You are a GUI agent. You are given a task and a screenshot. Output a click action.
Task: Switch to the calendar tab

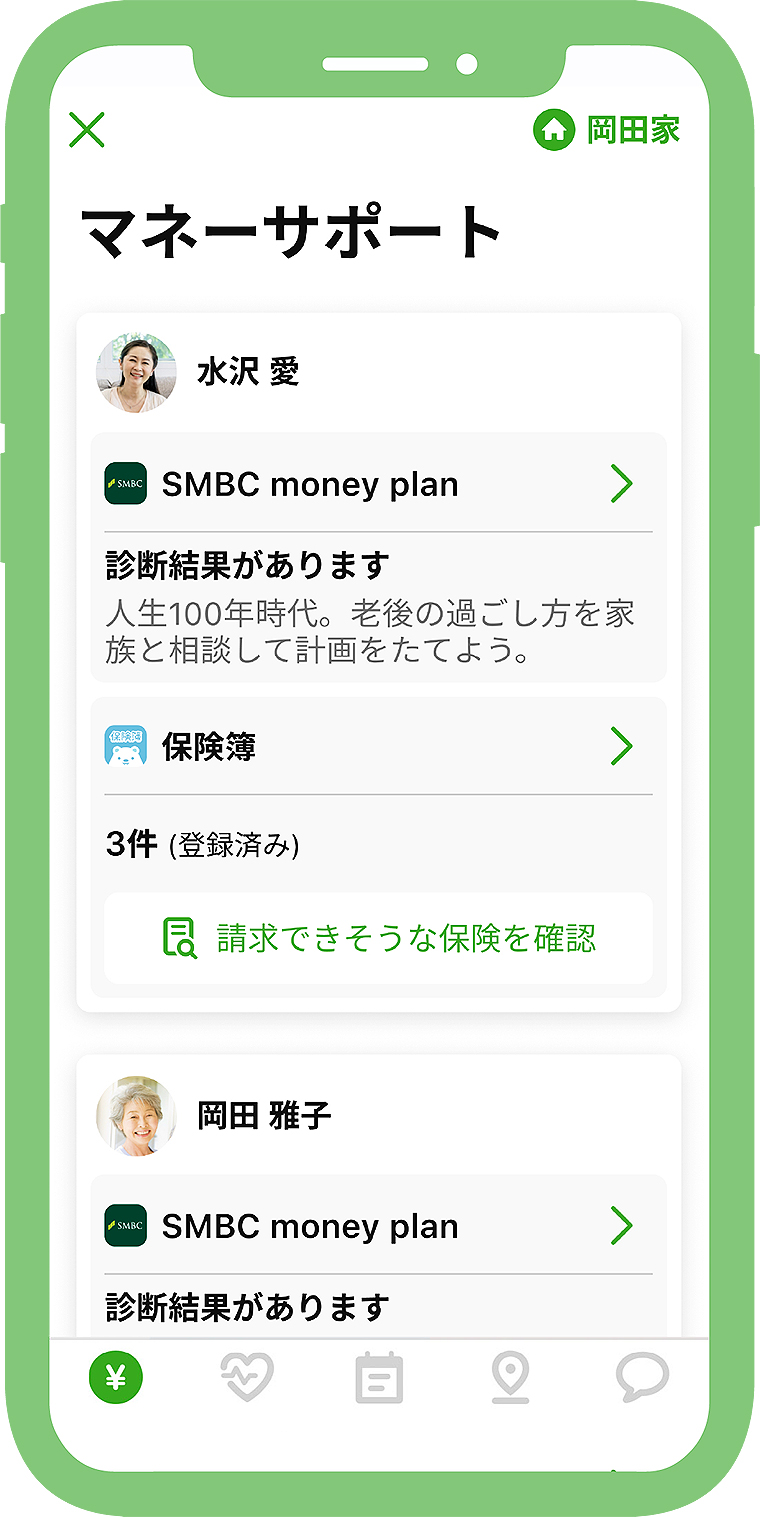(379, 1378)
